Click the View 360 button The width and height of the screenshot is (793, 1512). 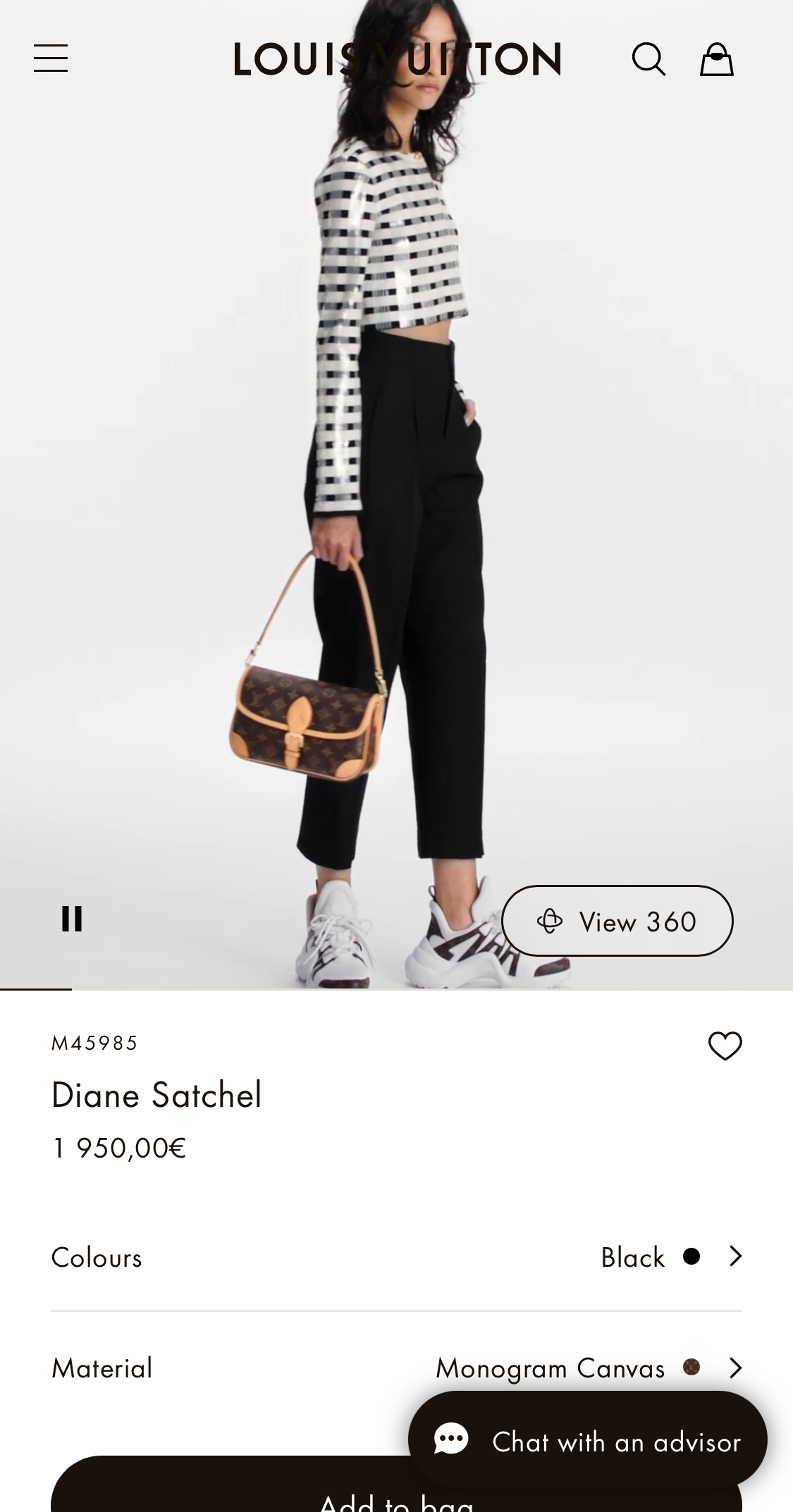point(616,920)
